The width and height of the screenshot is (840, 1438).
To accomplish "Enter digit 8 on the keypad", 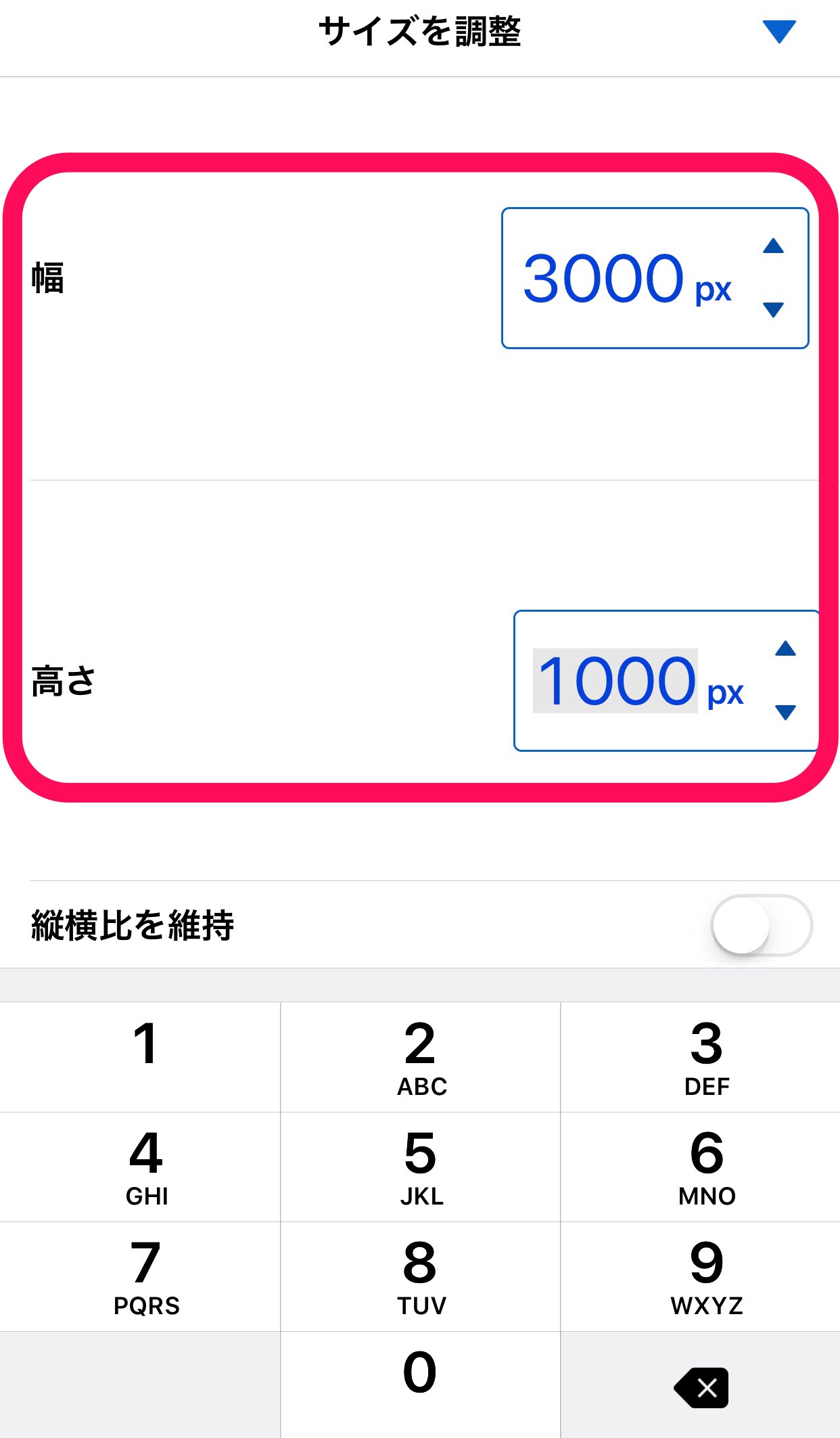I will click(420, 1276).
